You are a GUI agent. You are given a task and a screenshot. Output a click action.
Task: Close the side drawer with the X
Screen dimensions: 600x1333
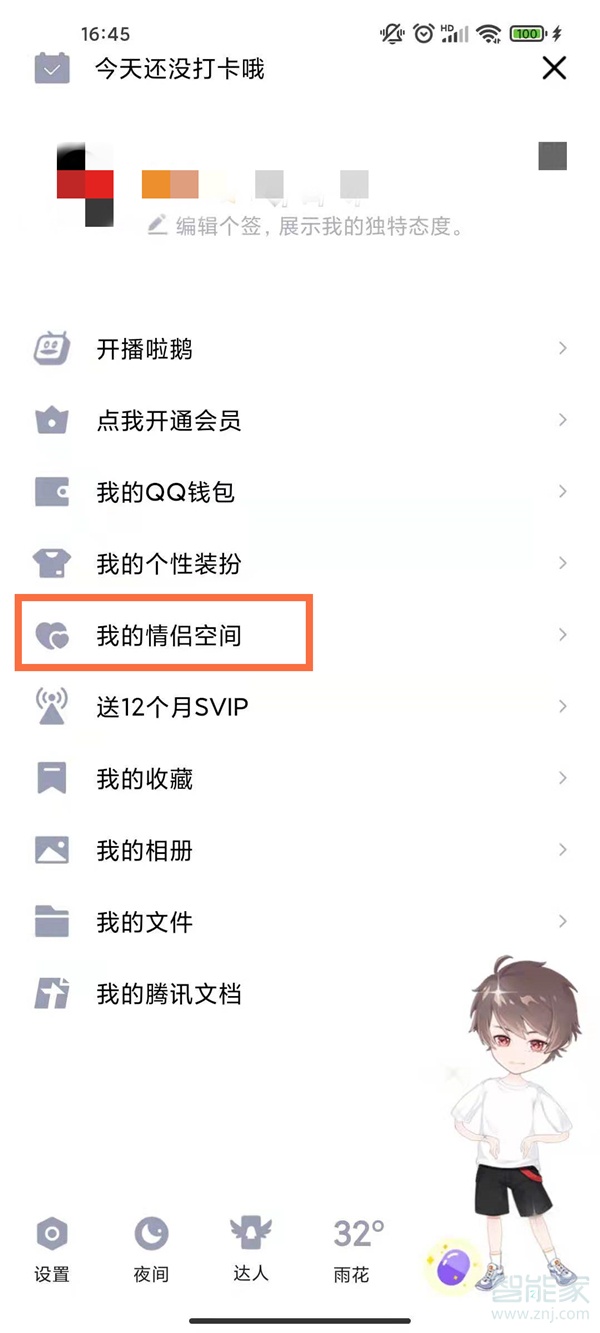[553, 68]
